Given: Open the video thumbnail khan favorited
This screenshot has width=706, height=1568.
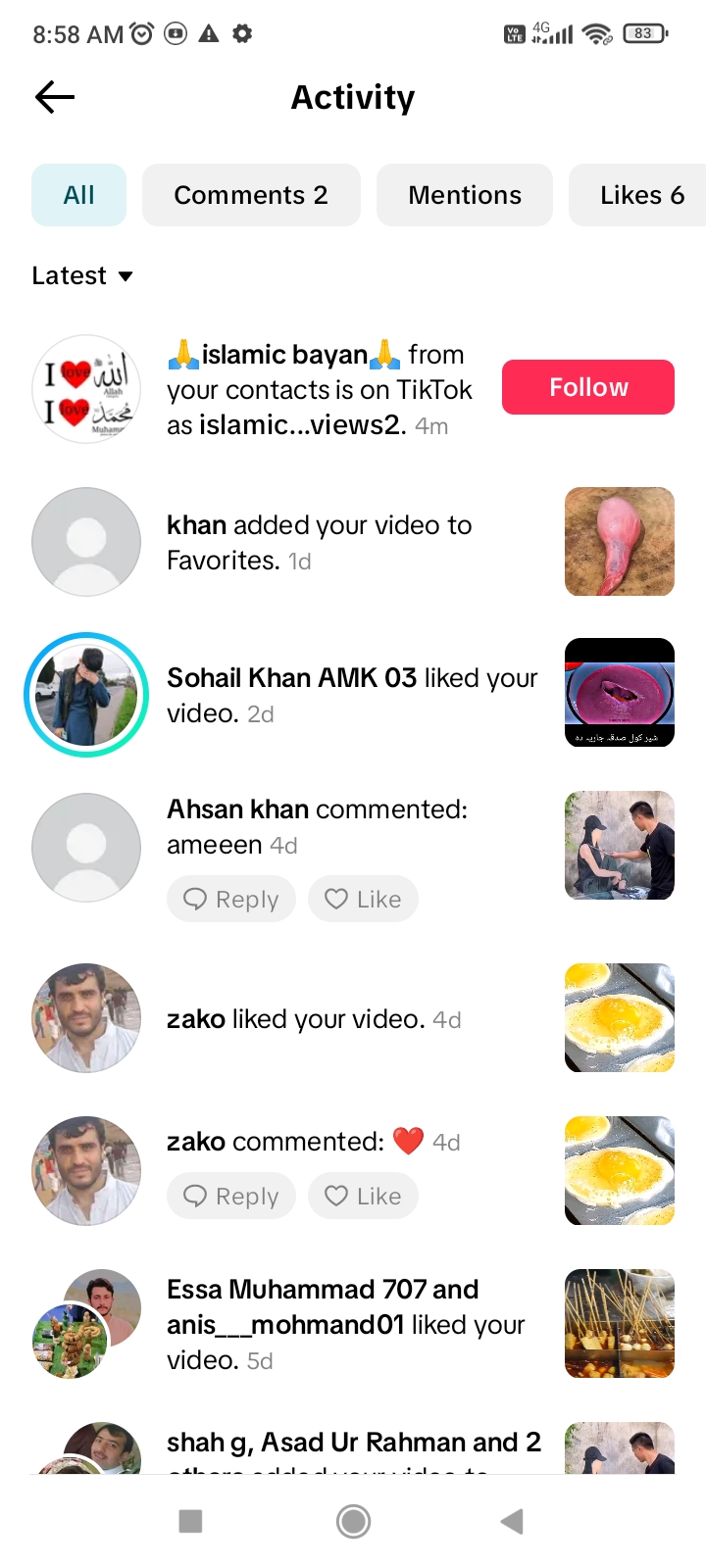Looking at the screenshot, I should 619,542.
